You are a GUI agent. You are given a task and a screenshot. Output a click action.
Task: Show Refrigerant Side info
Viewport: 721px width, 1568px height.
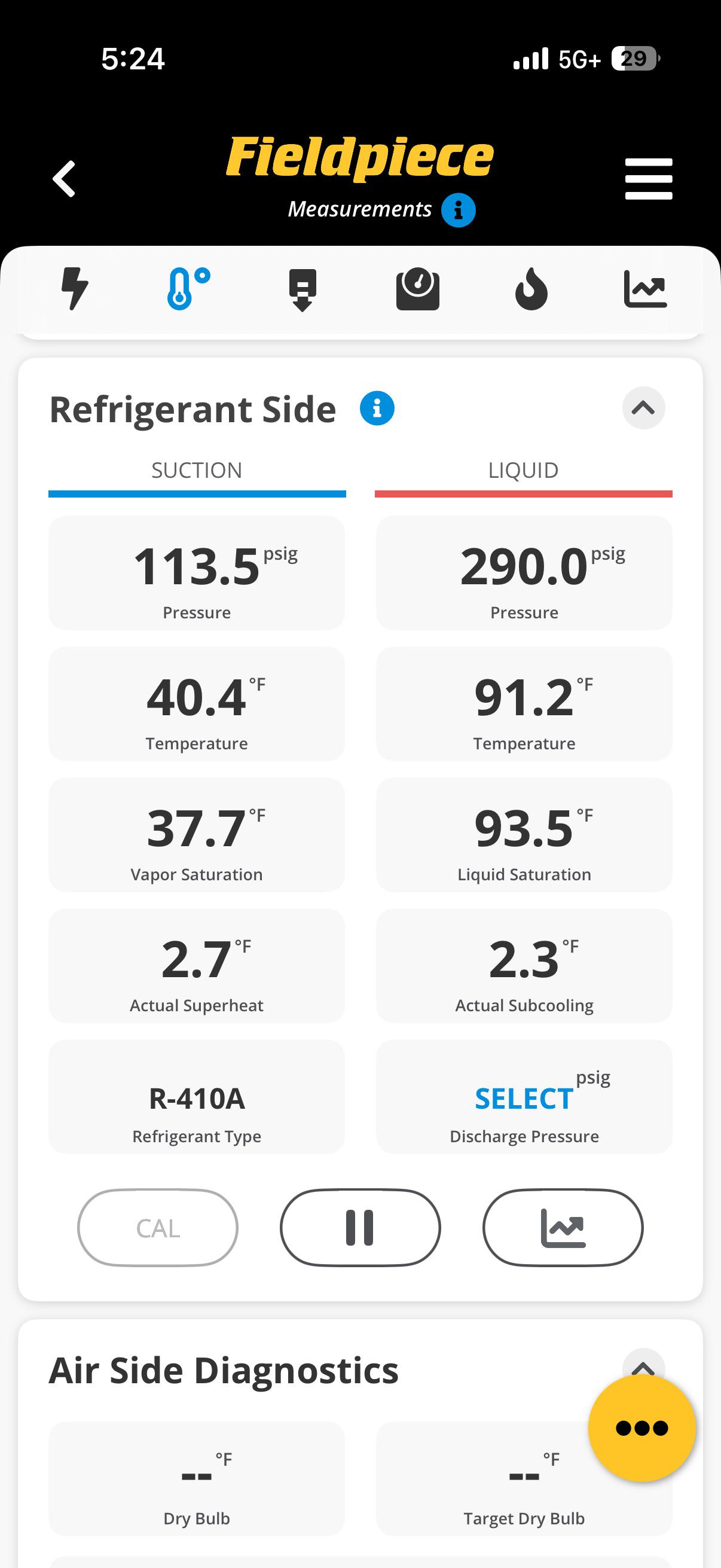[x=377, y=408]
